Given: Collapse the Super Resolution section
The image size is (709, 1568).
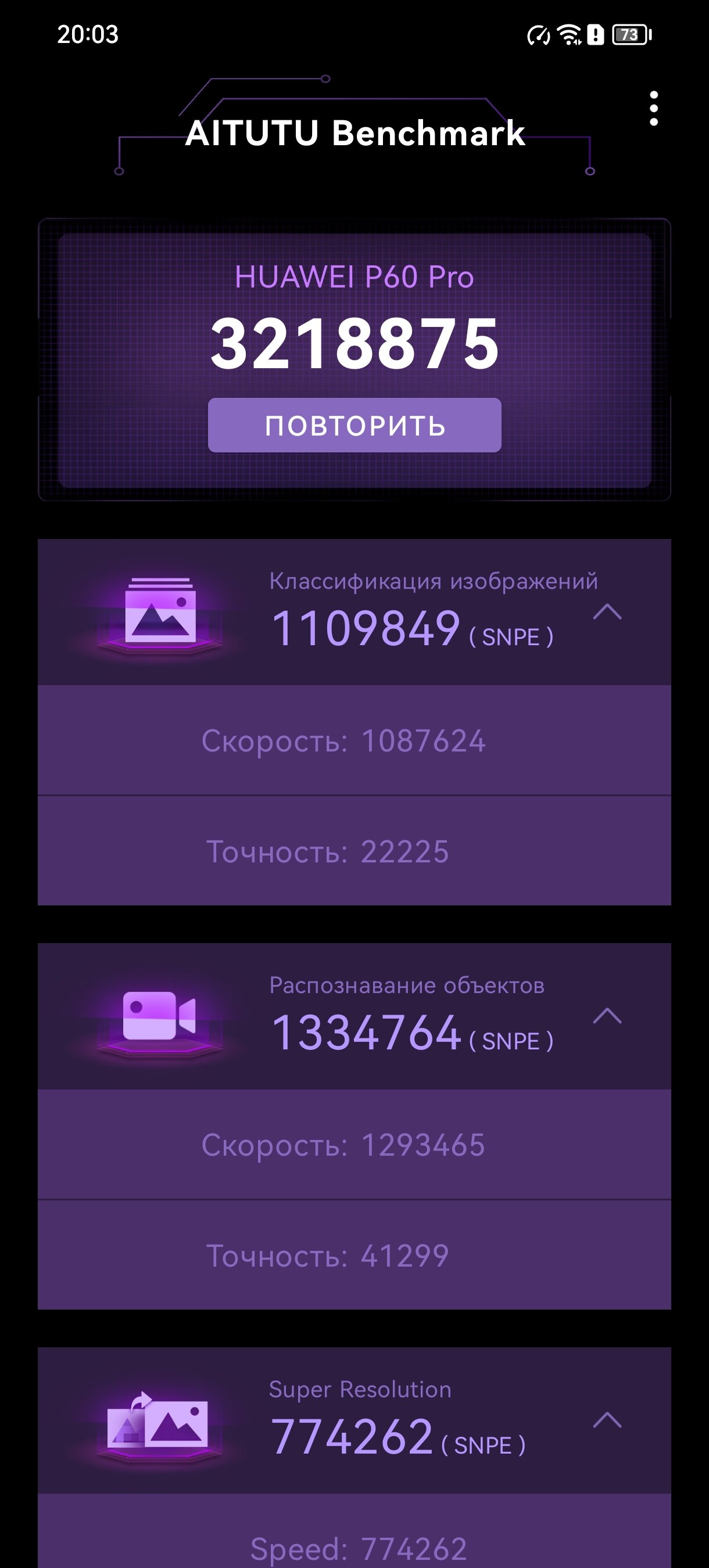Looking at the screenshot, I should click(607, 1420).
